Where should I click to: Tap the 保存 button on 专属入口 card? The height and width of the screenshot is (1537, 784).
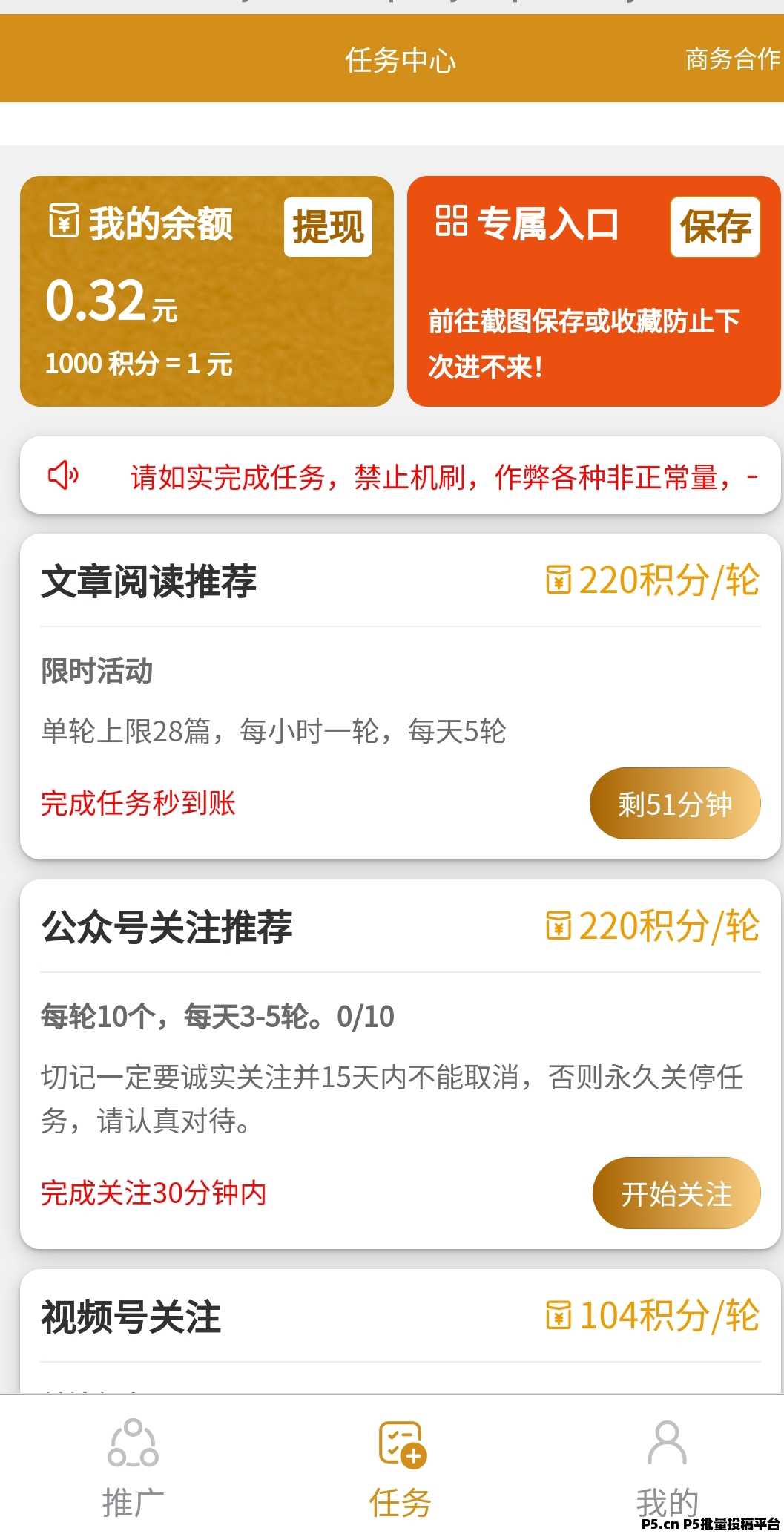716,227
